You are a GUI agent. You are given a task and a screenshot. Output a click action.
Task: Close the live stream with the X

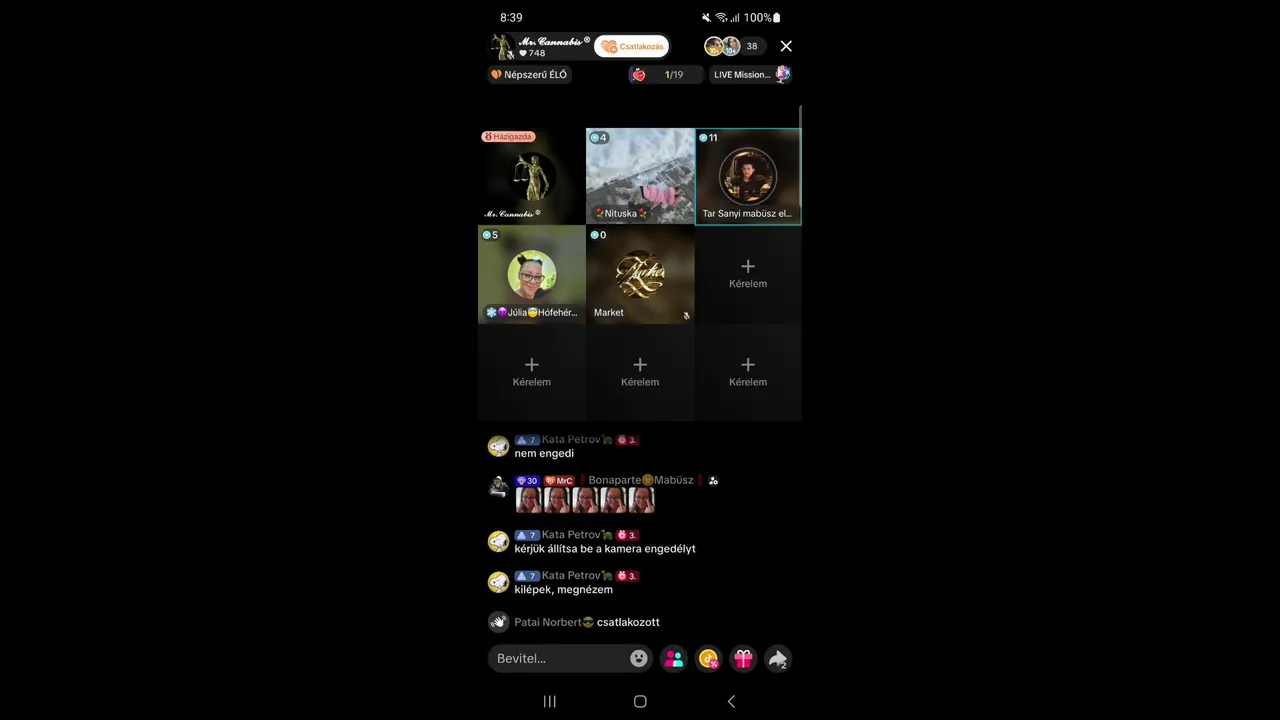786,46
